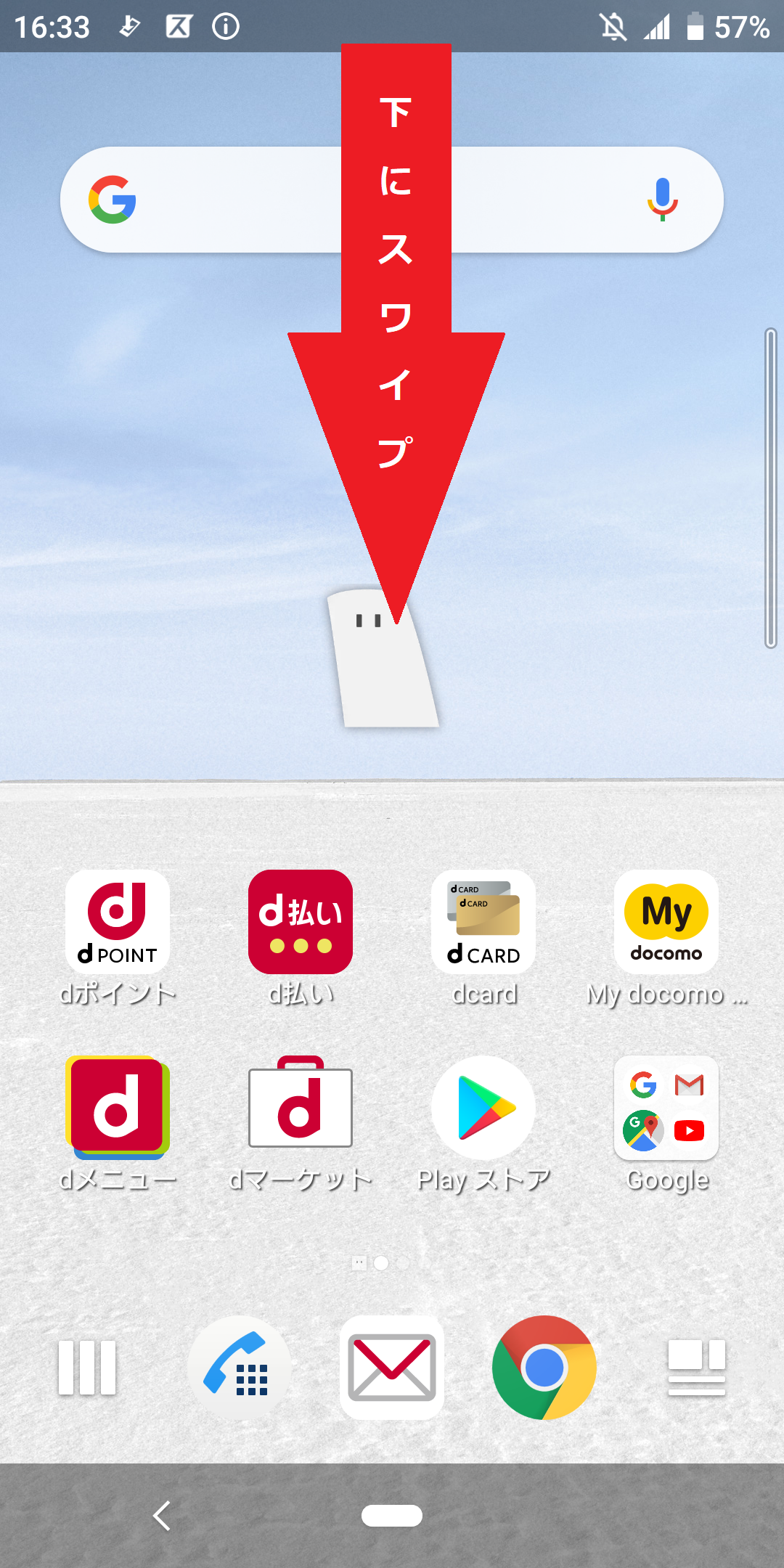
Task: Open the tiles icon on the dock's right
Action: pyautogui.click(x=697, y=1368)
